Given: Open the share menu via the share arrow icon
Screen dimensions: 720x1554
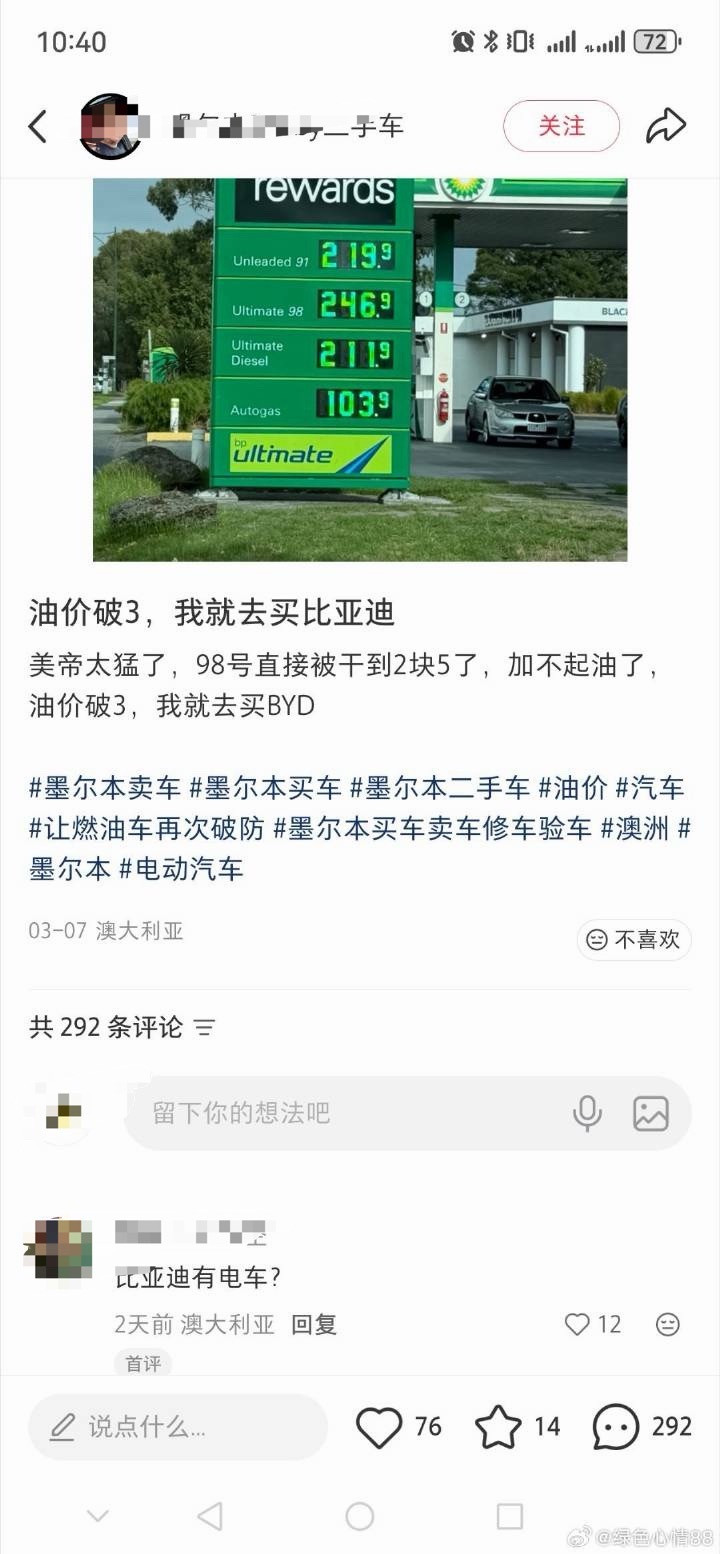Looking at the screenshot, I should [666, 126].
